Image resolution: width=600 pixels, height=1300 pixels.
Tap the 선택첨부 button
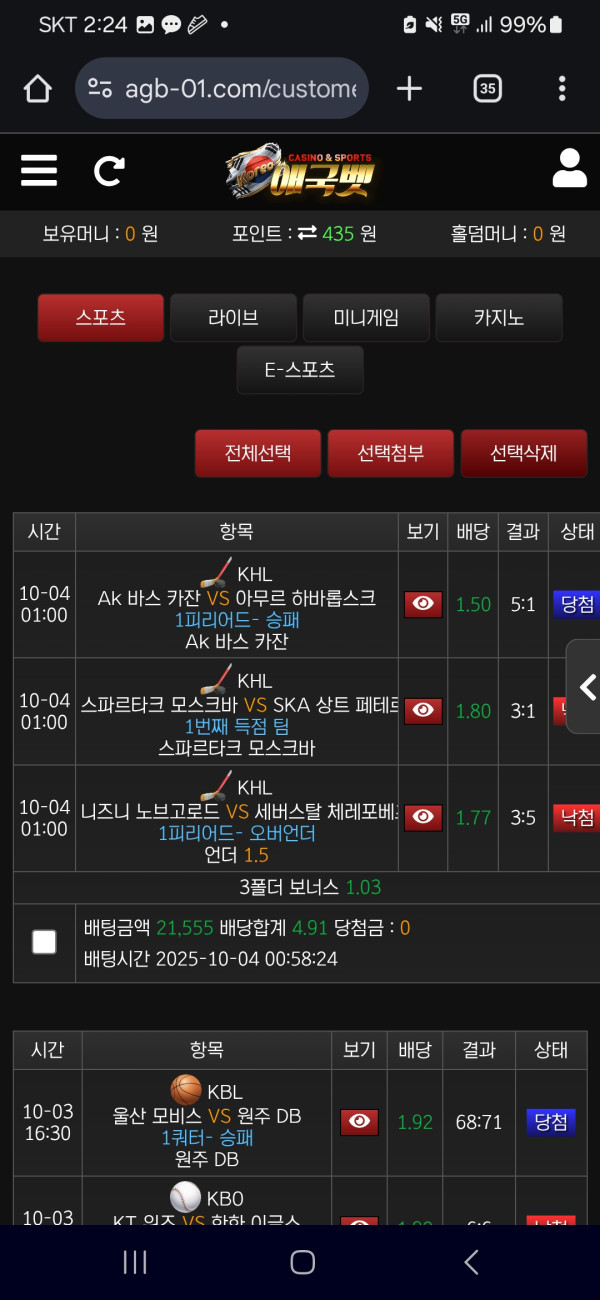(x=391, y=453)
